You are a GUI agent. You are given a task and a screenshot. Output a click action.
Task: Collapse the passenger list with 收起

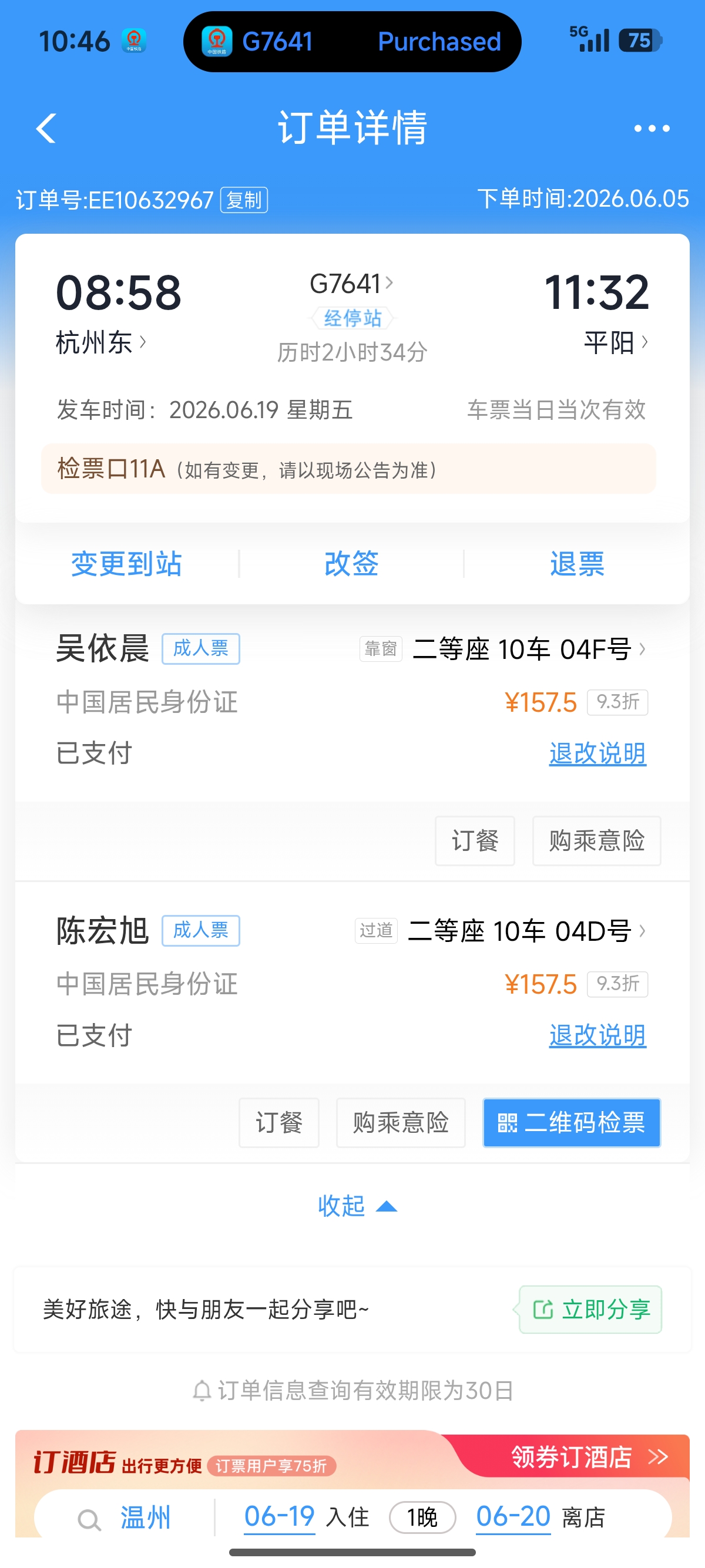pyautogui.click(x=357, y=1206)
